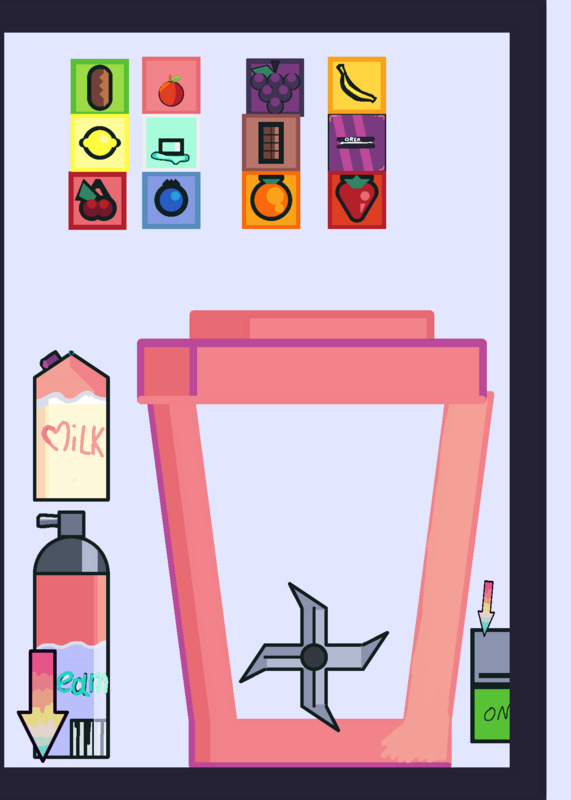This screenshot has height=800, width=571.
Task: Select the blueberry ingredient
Action: (x=171, y=200)
